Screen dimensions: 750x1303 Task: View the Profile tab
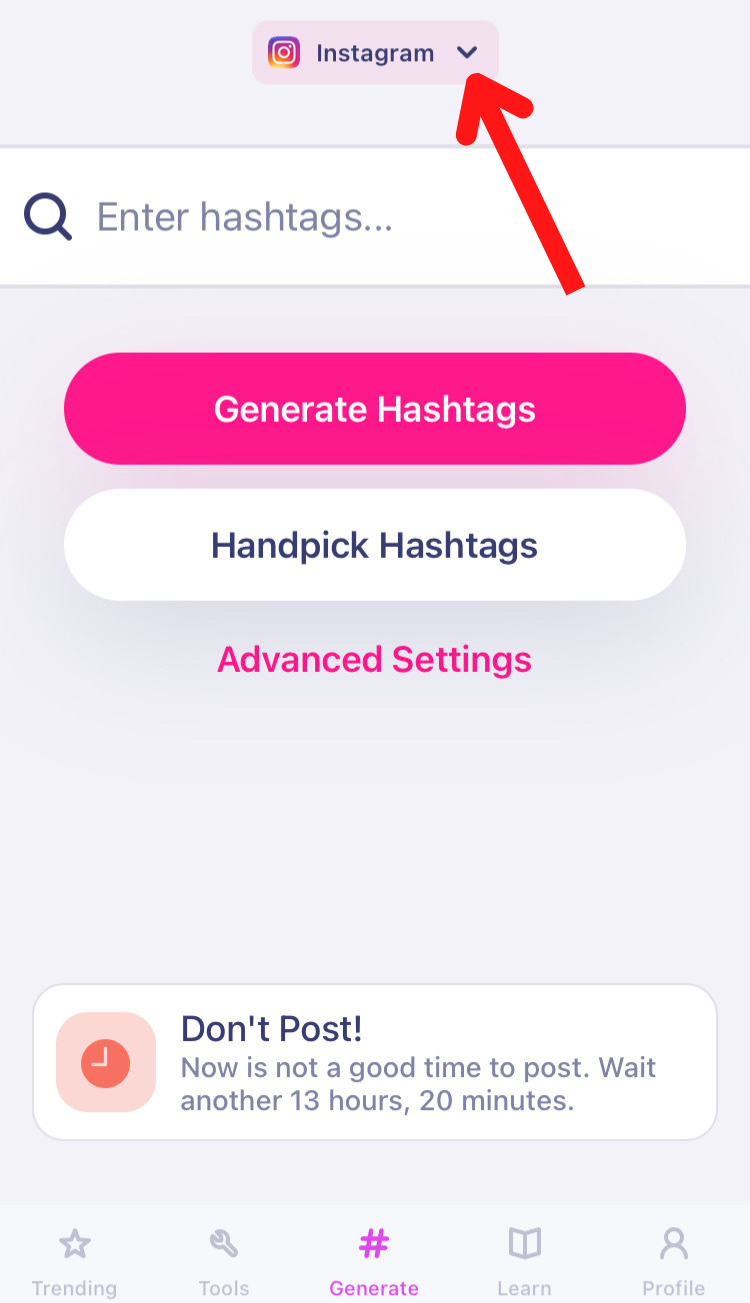(674, 1262)
